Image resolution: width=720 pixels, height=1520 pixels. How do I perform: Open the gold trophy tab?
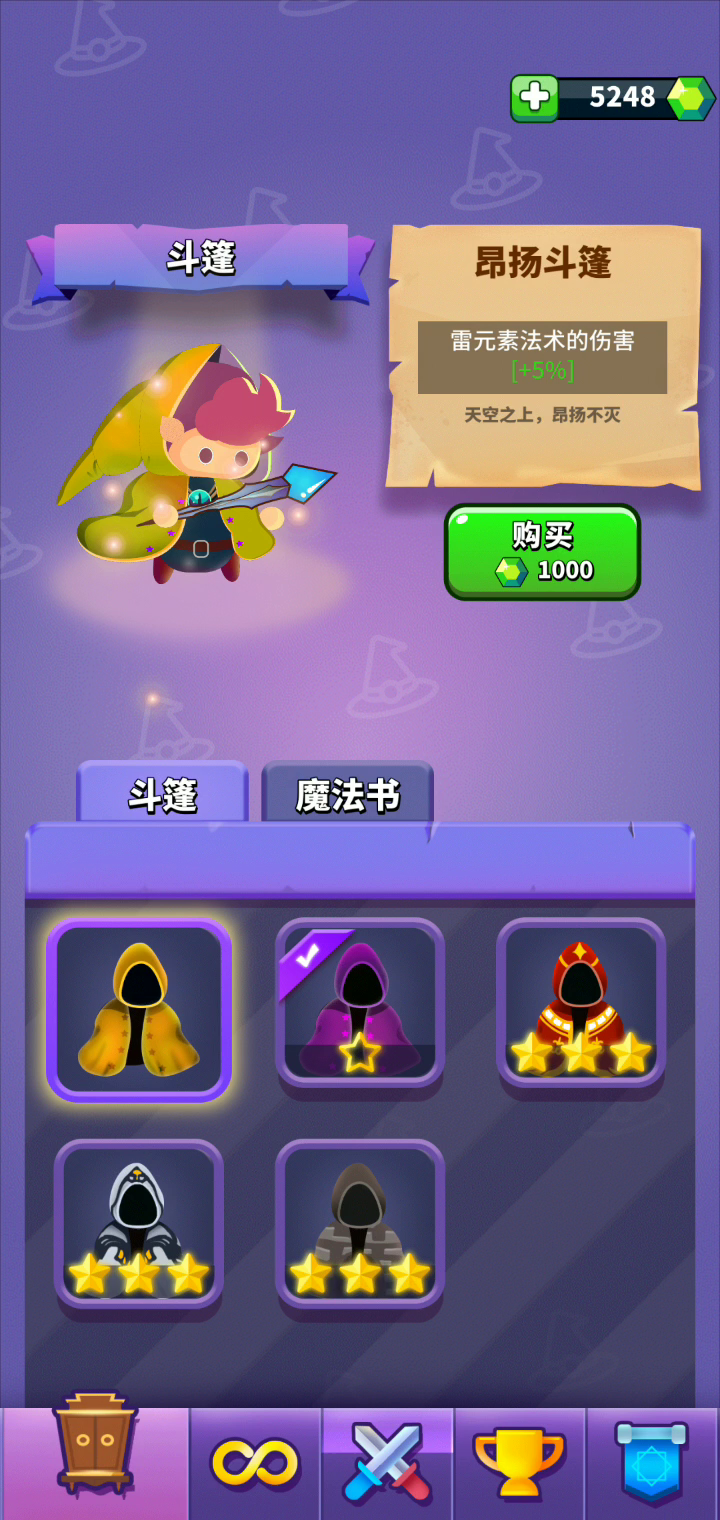click(520, 1464)
